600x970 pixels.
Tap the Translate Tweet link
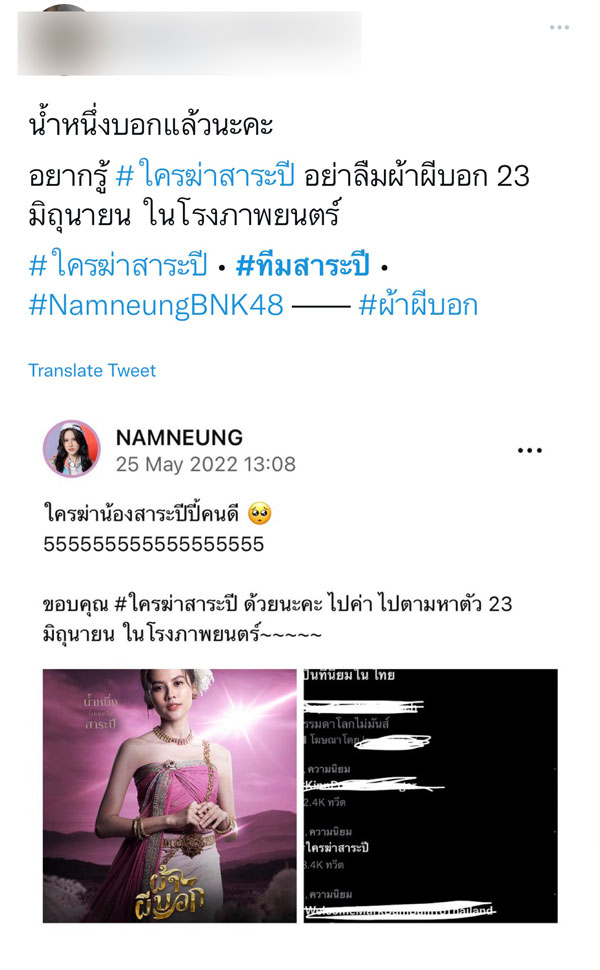tap(92, 371)
